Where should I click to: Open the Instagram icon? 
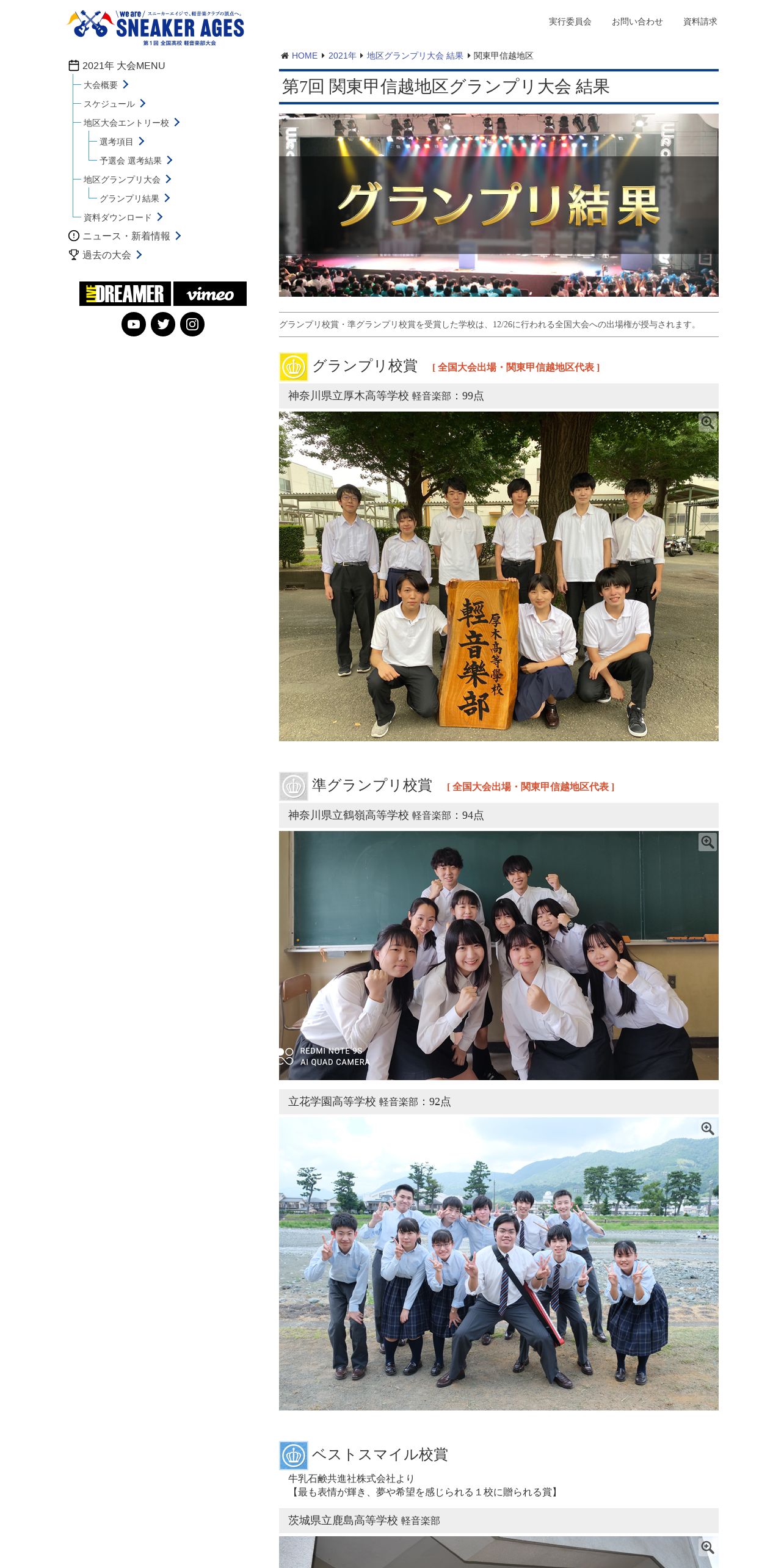192,324
